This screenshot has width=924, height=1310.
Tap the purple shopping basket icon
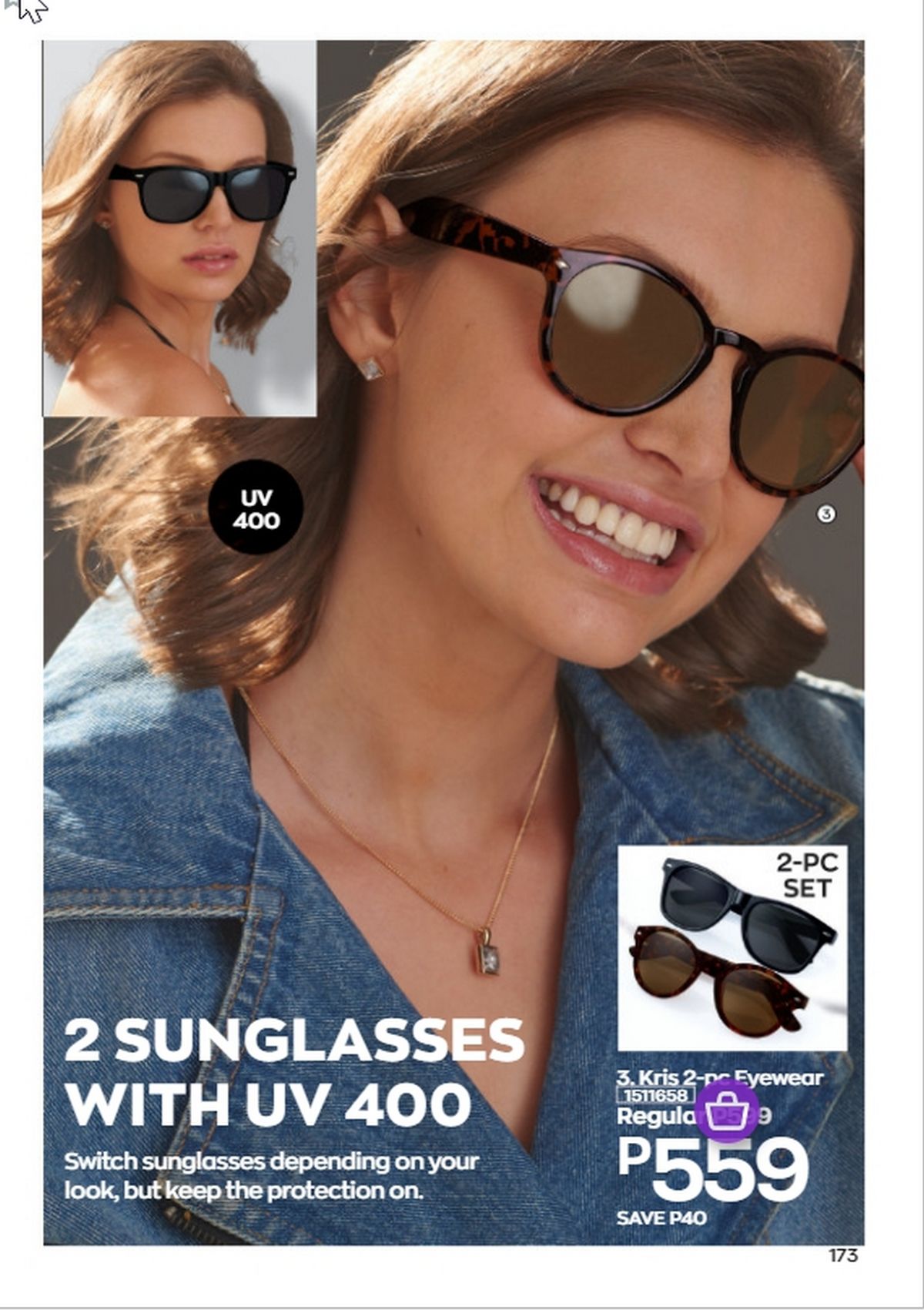coord(726,1111)
